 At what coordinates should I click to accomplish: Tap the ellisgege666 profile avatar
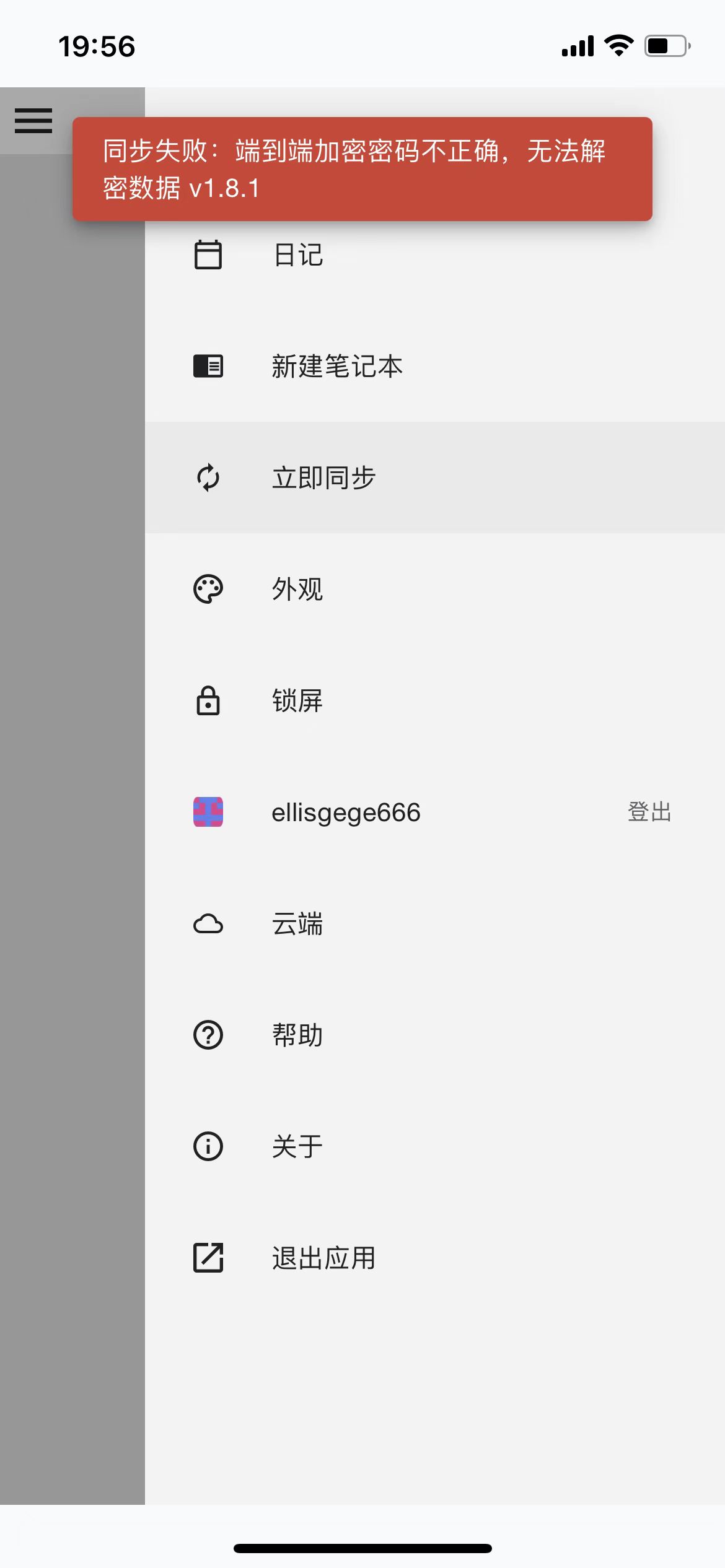click(208, 812)
